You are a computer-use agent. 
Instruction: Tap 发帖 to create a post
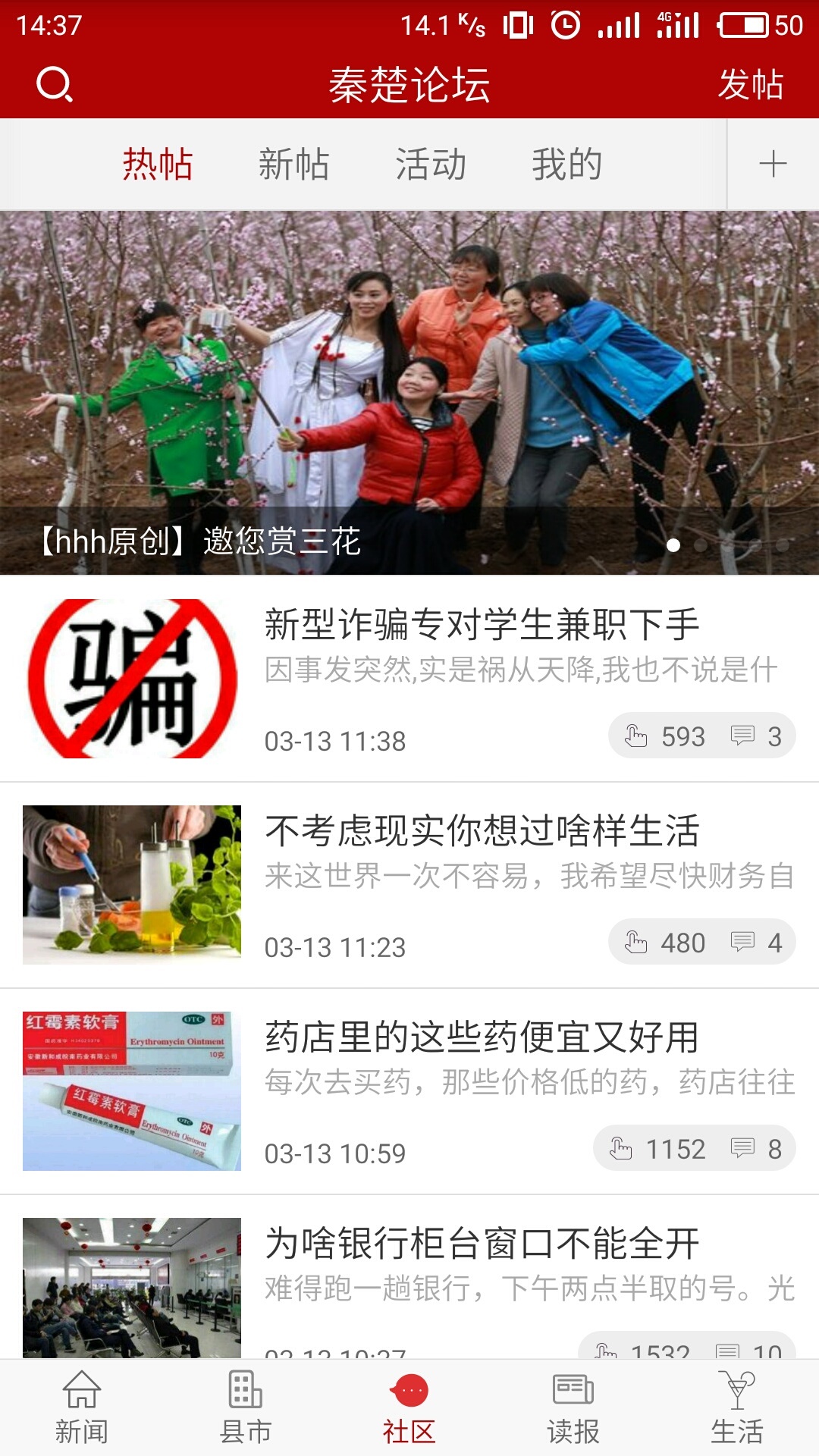(x=750, y=84)
